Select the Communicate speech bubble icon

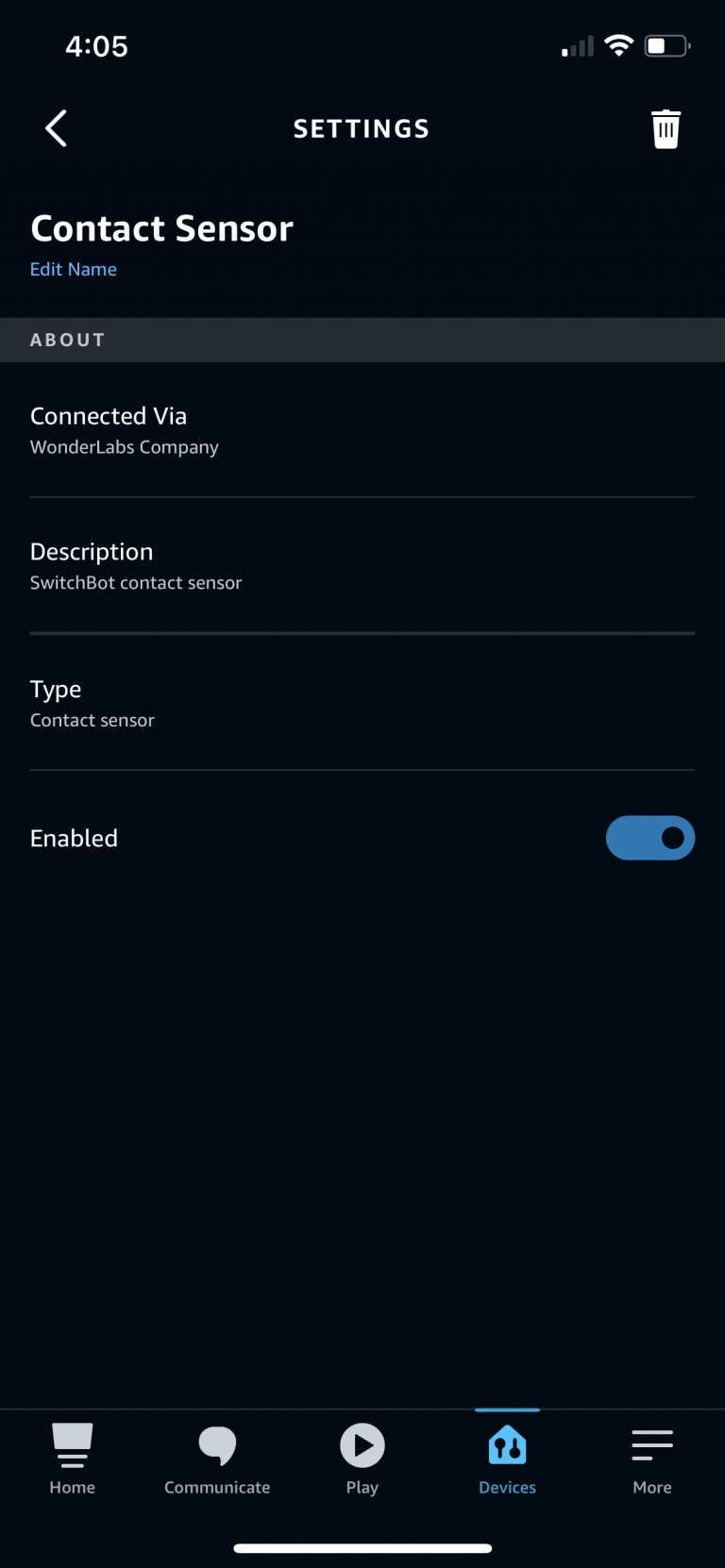pyautogui.click(x=217, y=1444)
